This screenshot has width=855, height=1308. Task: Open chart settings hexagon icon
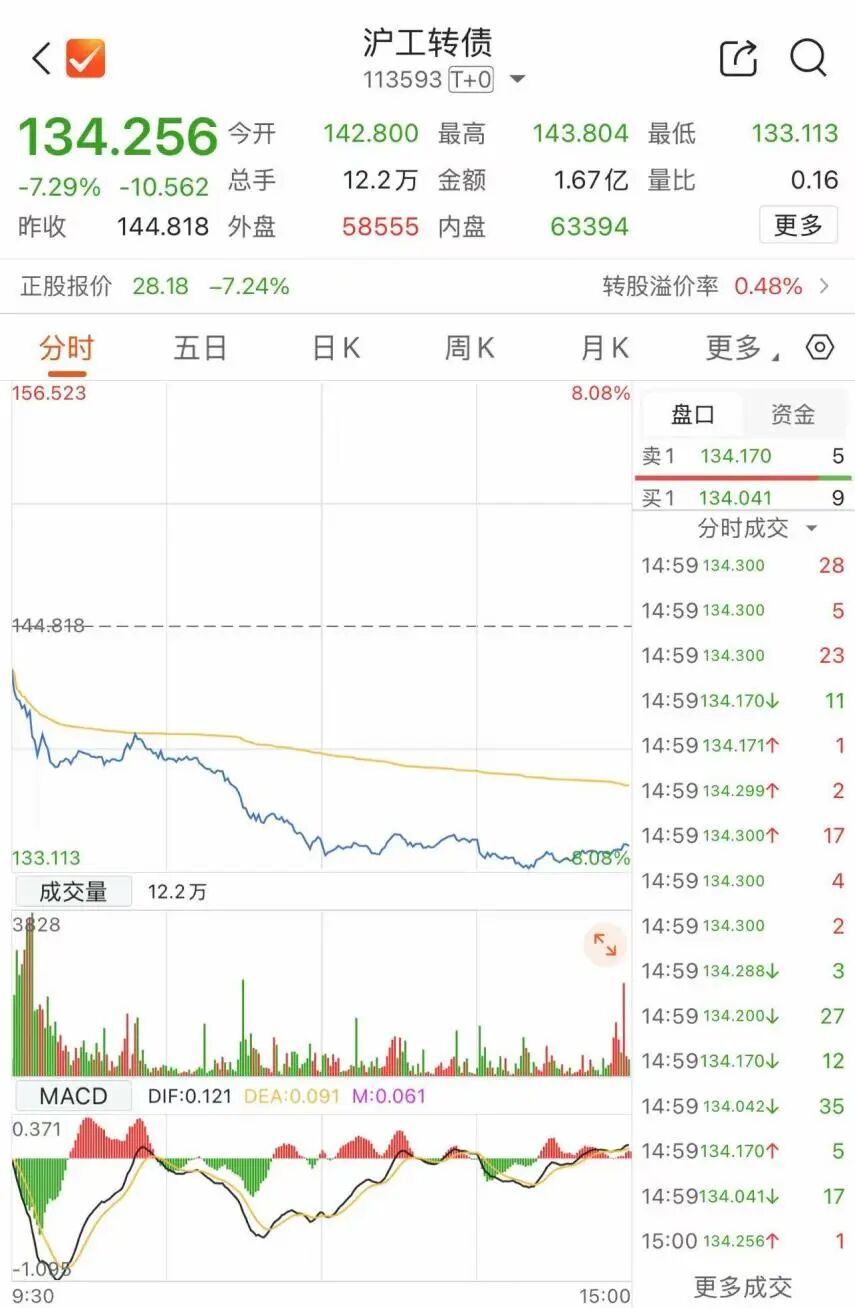click(x=819, y=348)
